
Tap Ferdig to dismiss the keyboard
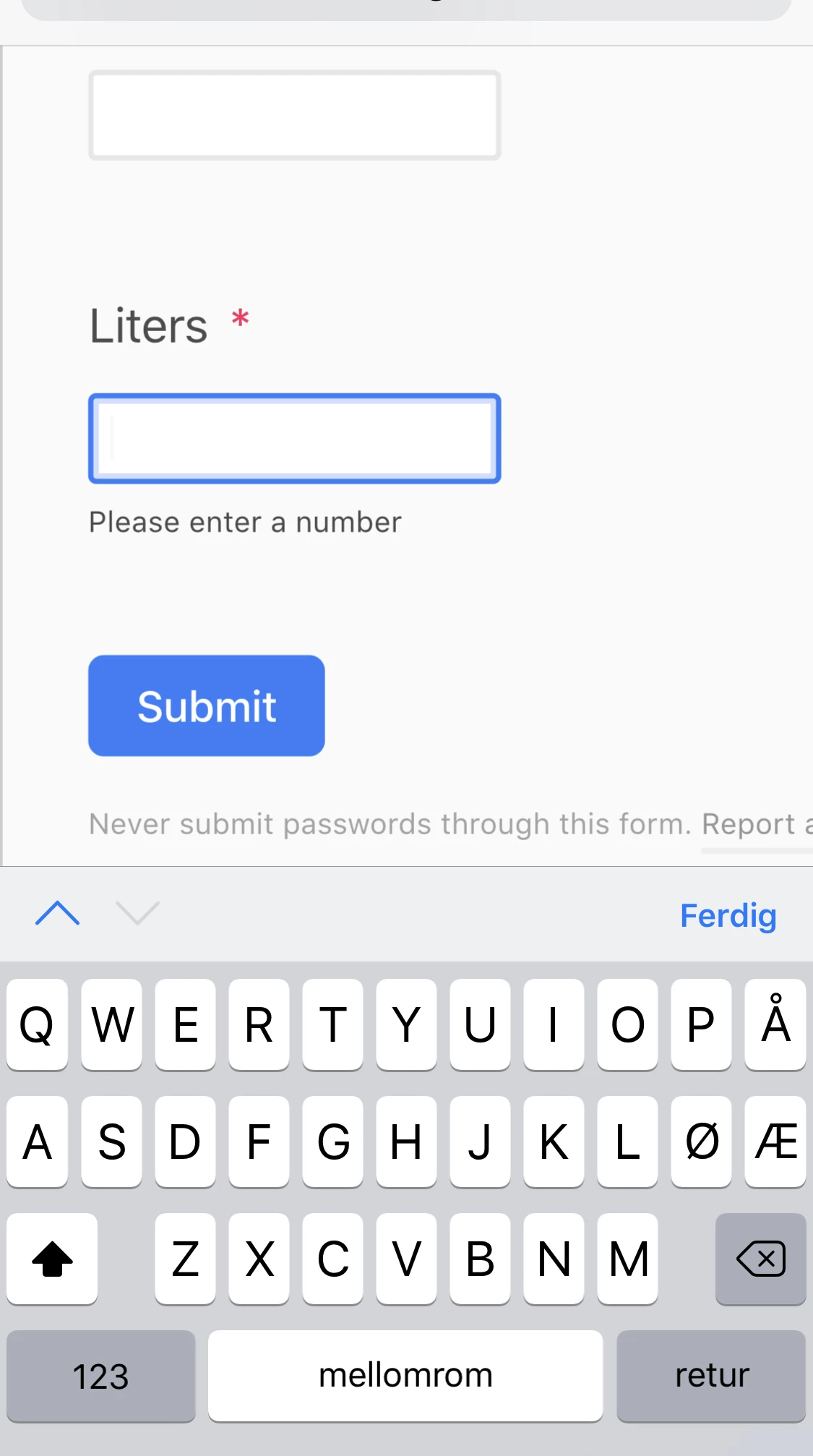pos(728,915)
